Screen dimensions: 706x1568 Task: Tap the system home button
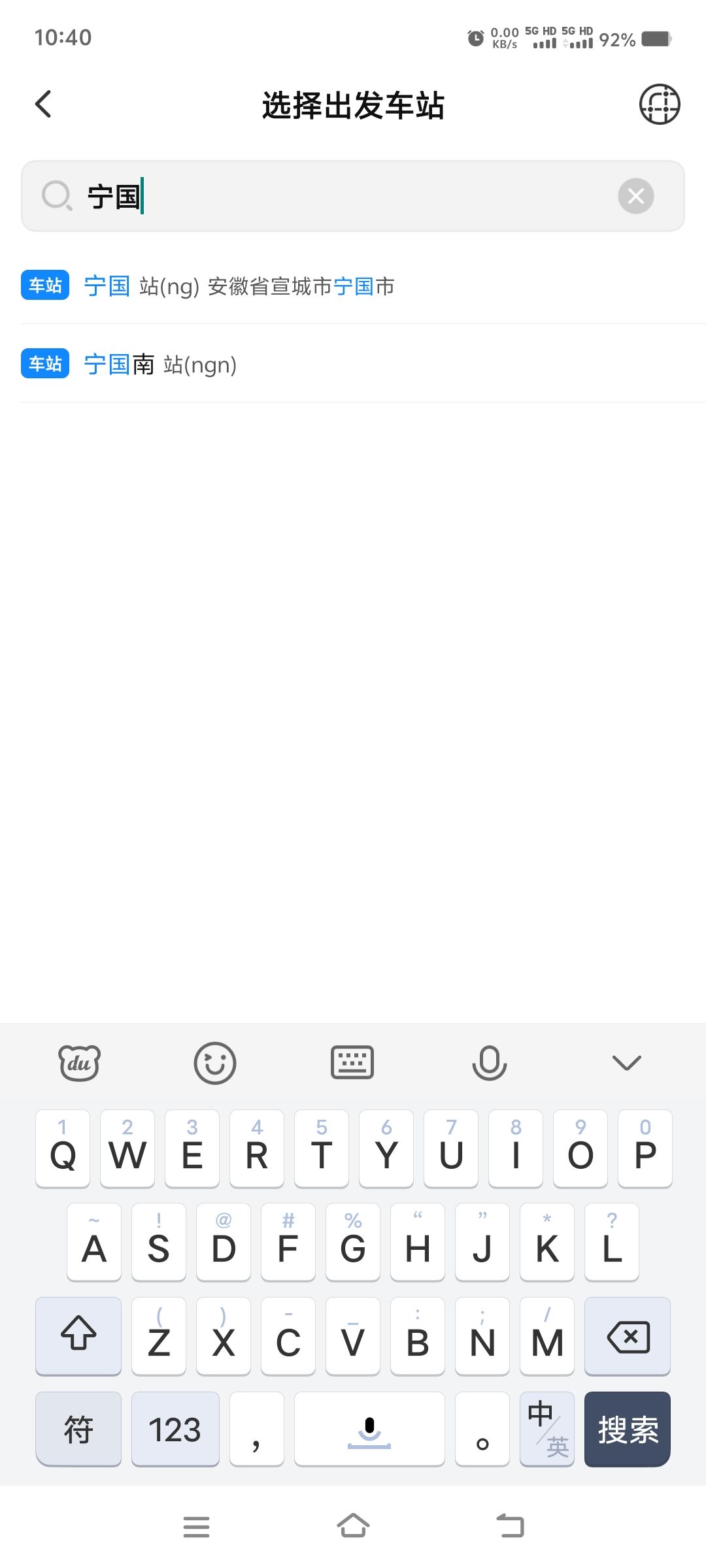(353, 1526)
